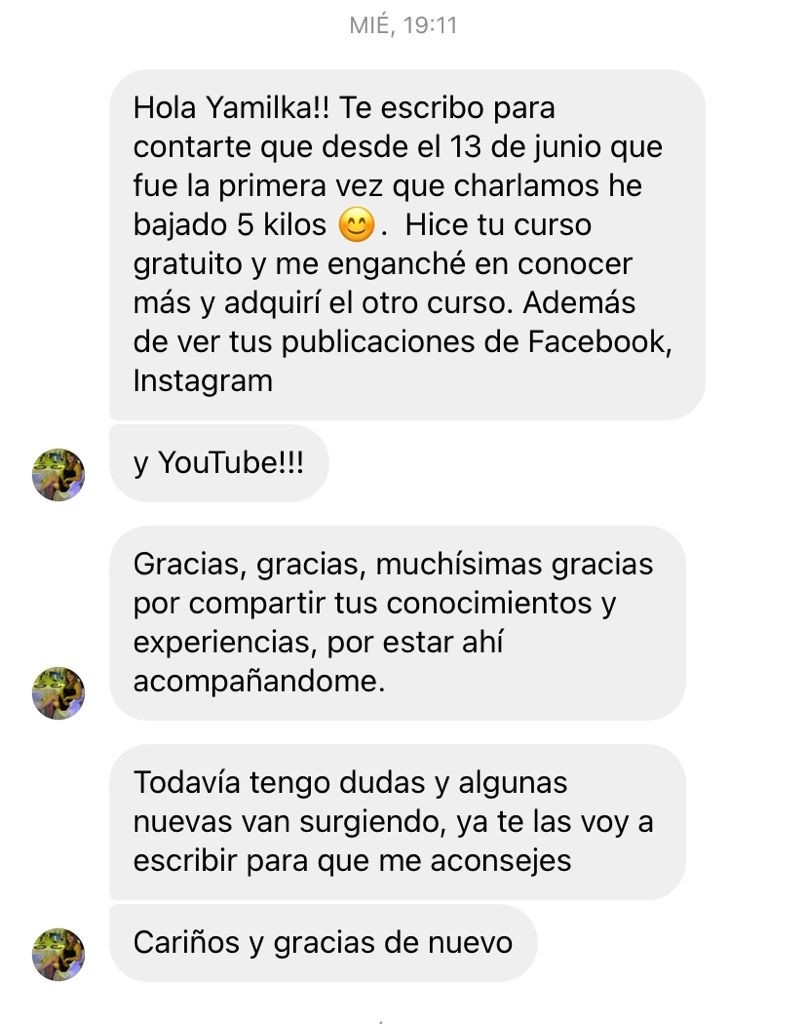Tap the avatar next to "Gracias, gracias" message
Screen dimensions: 807x1024
tap(59, 693)
